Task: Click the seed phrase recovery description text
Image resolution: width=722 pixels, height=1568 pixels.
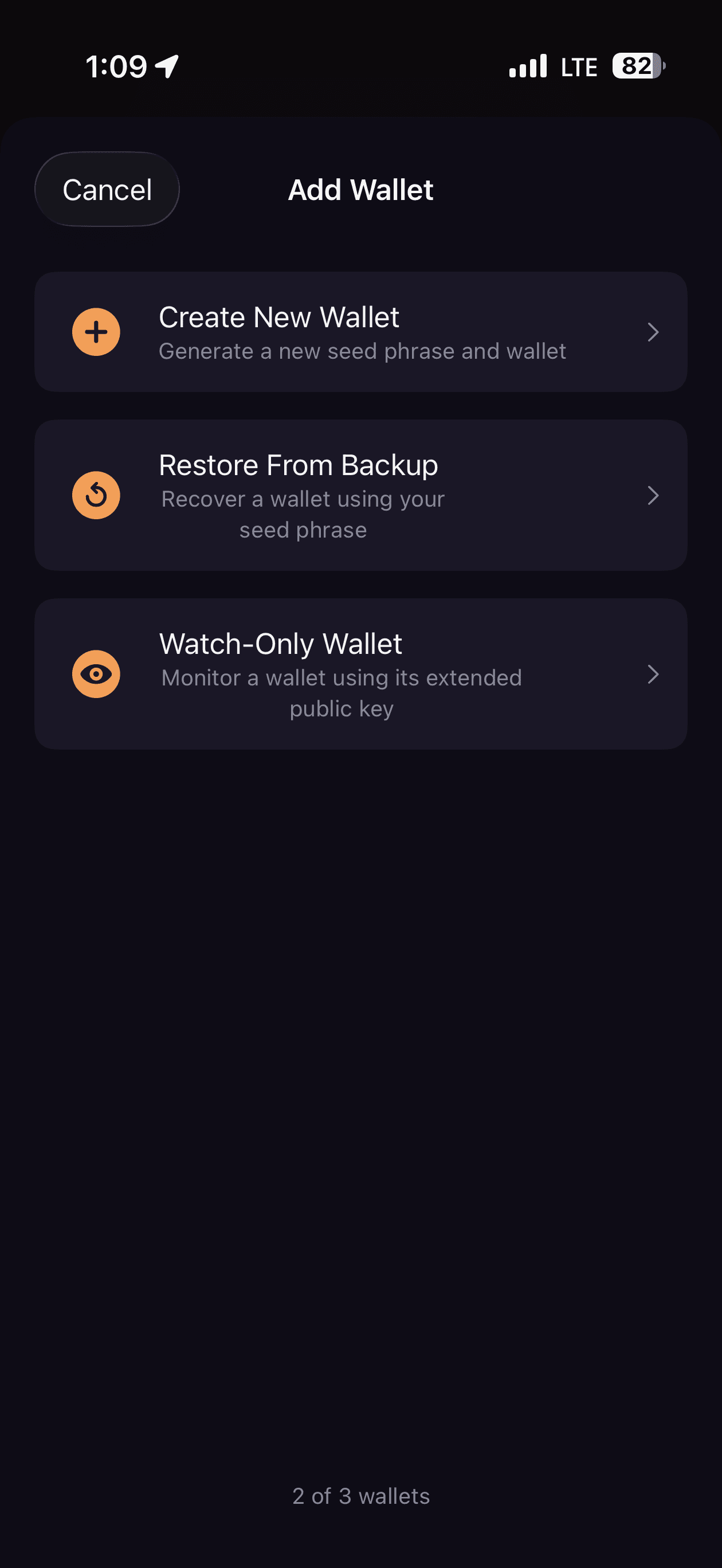Action: 303,513
